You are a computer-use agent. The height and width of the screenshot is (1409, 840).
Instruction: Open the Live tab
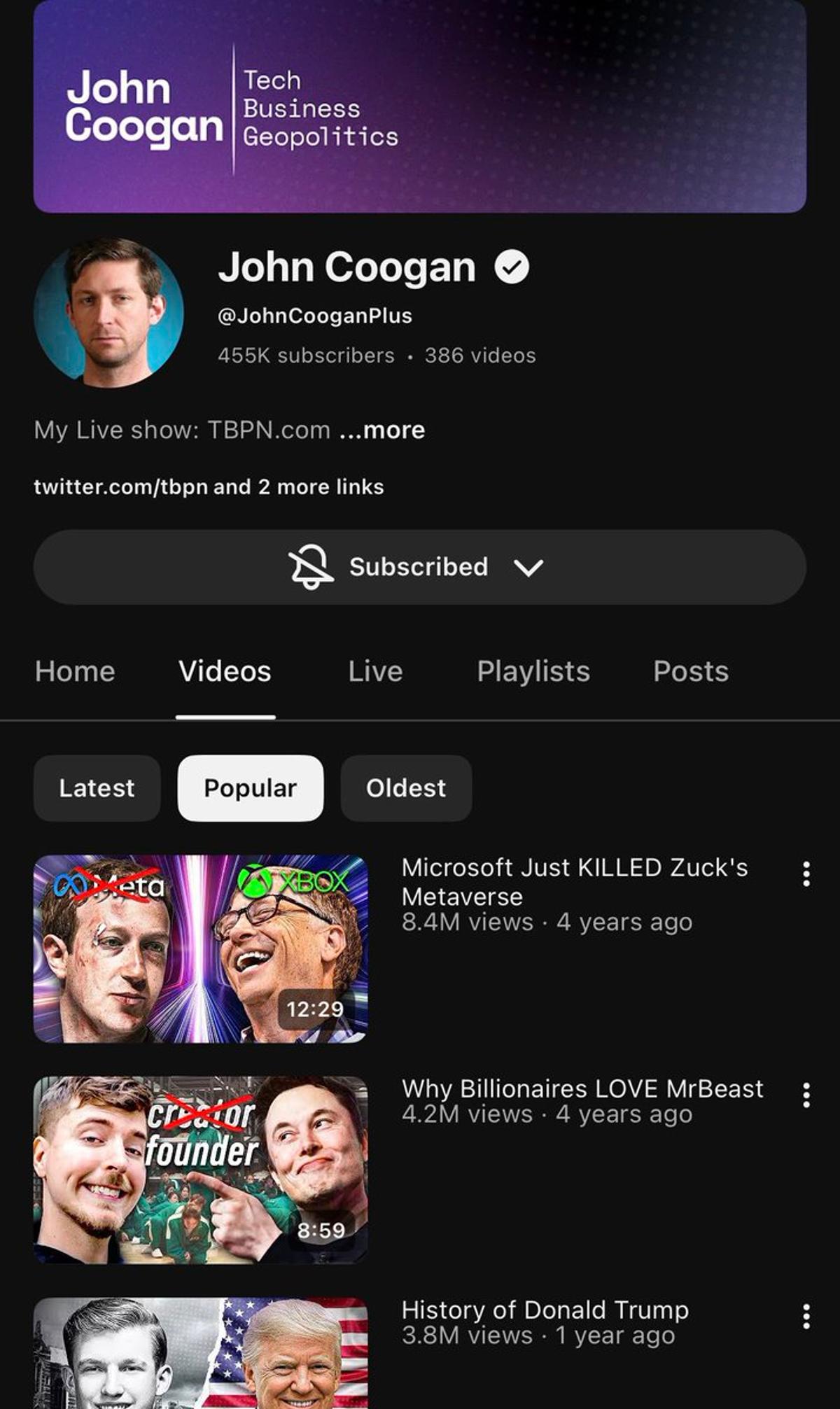coord(375,671)
